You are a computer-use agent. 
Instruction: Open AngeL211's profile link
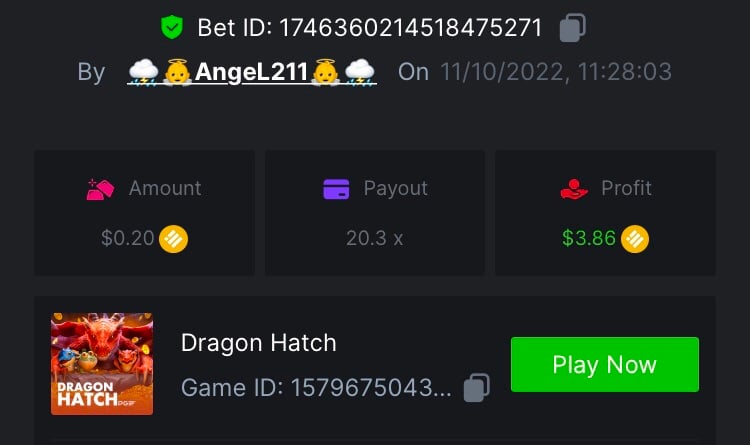pos(251,72)
